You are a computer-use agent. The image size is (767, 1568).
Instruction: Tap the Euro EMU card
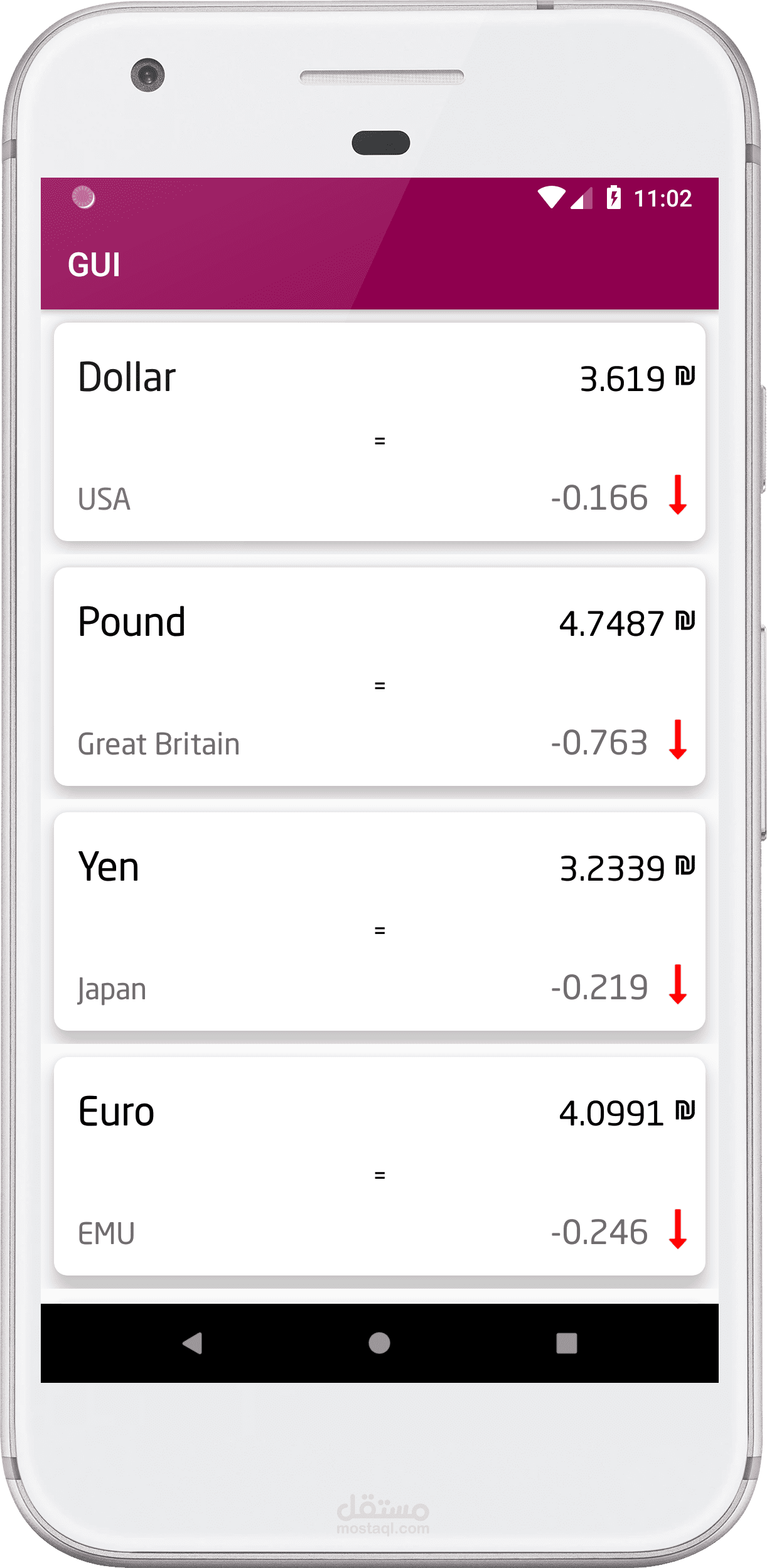pos(379,1166)
